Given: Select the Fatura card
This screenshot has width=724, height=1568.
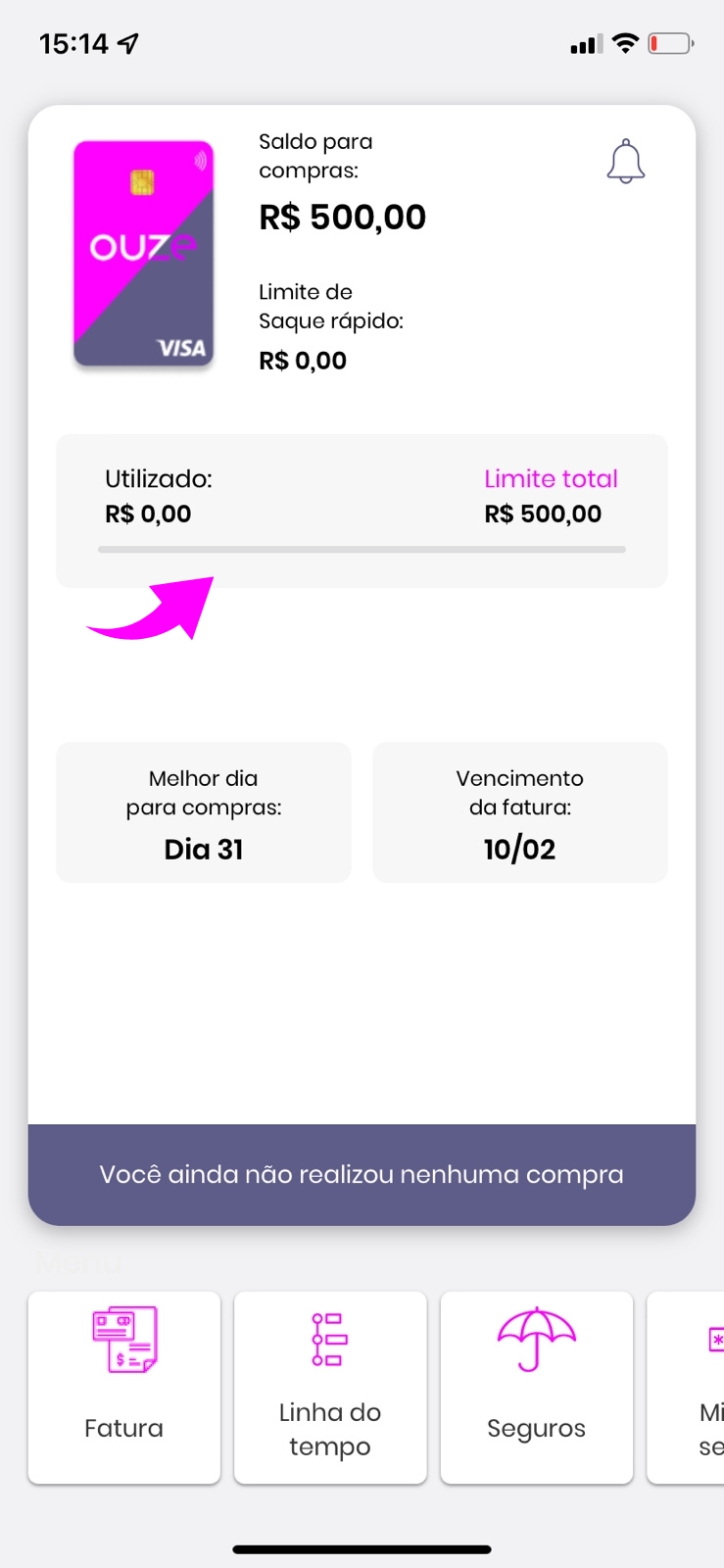Looking at the screenshot, I should coord(123,1387).
